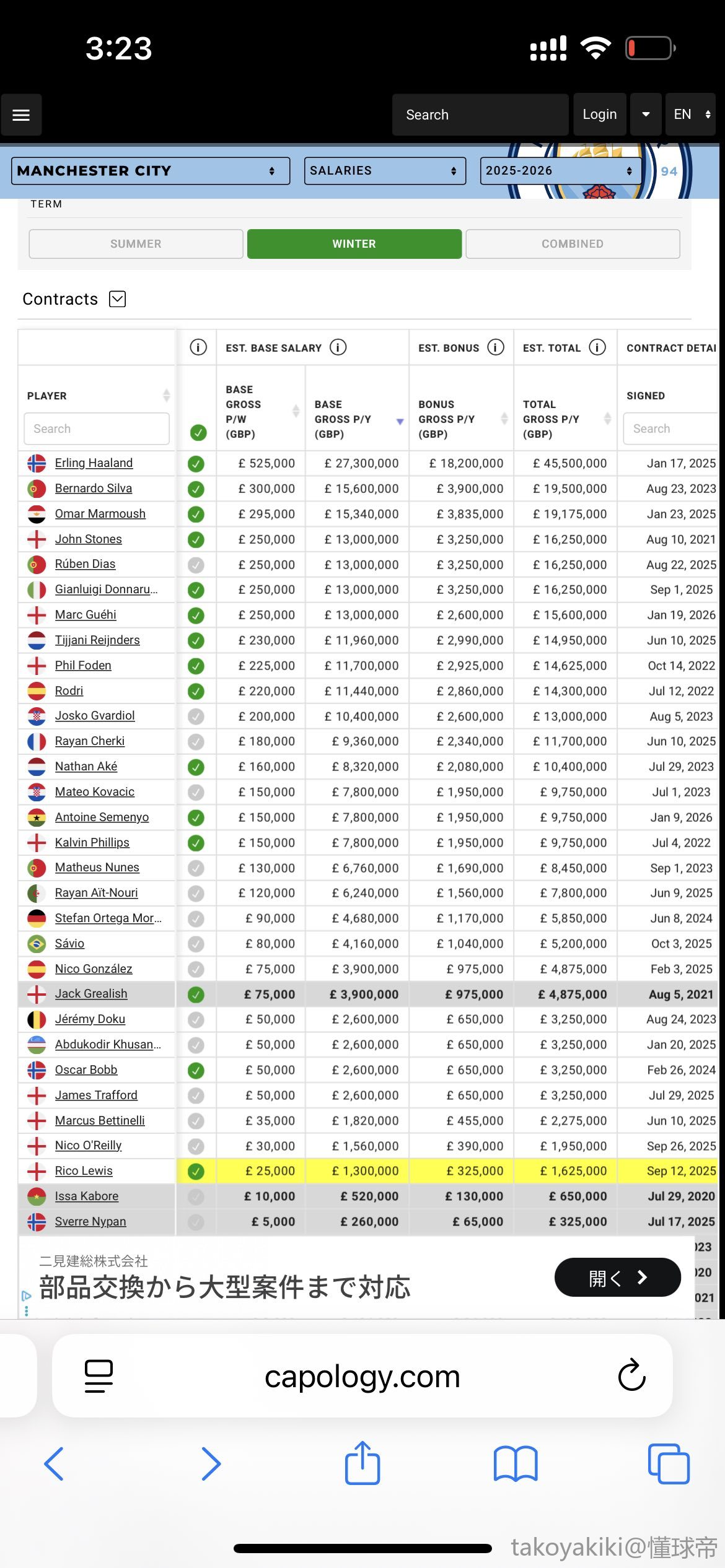Switch to the Combined term tab
Screen dimensions: 725x1568
572,244
